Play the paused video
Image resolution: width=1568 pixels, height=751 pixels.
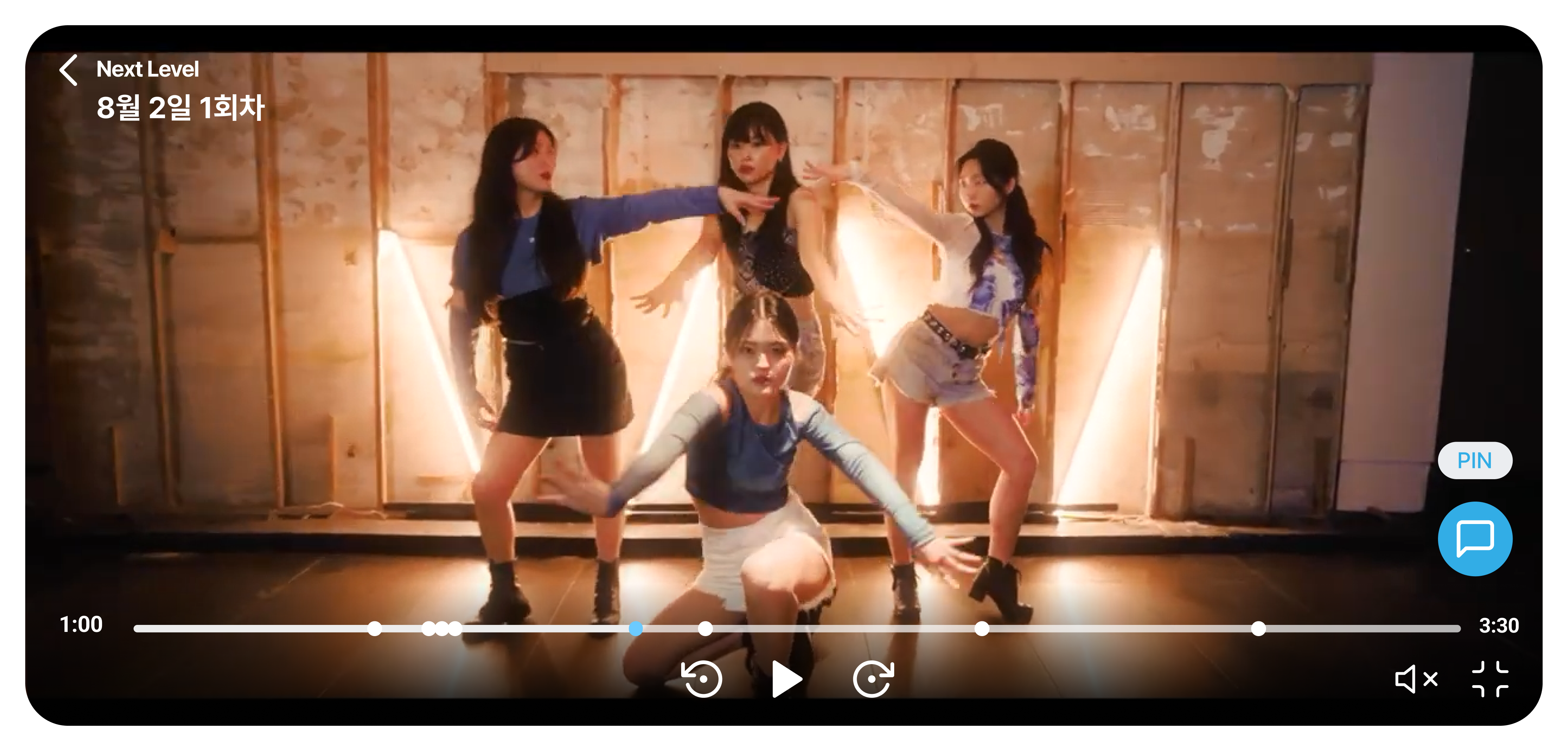[x=786, y=679]
